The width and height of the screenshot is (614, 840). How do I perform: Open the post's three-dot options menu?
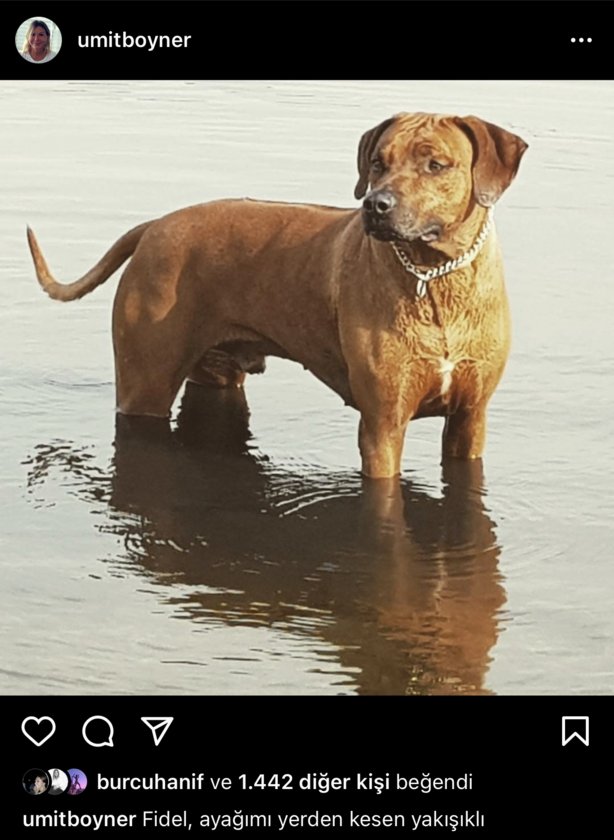coord(581,40)
